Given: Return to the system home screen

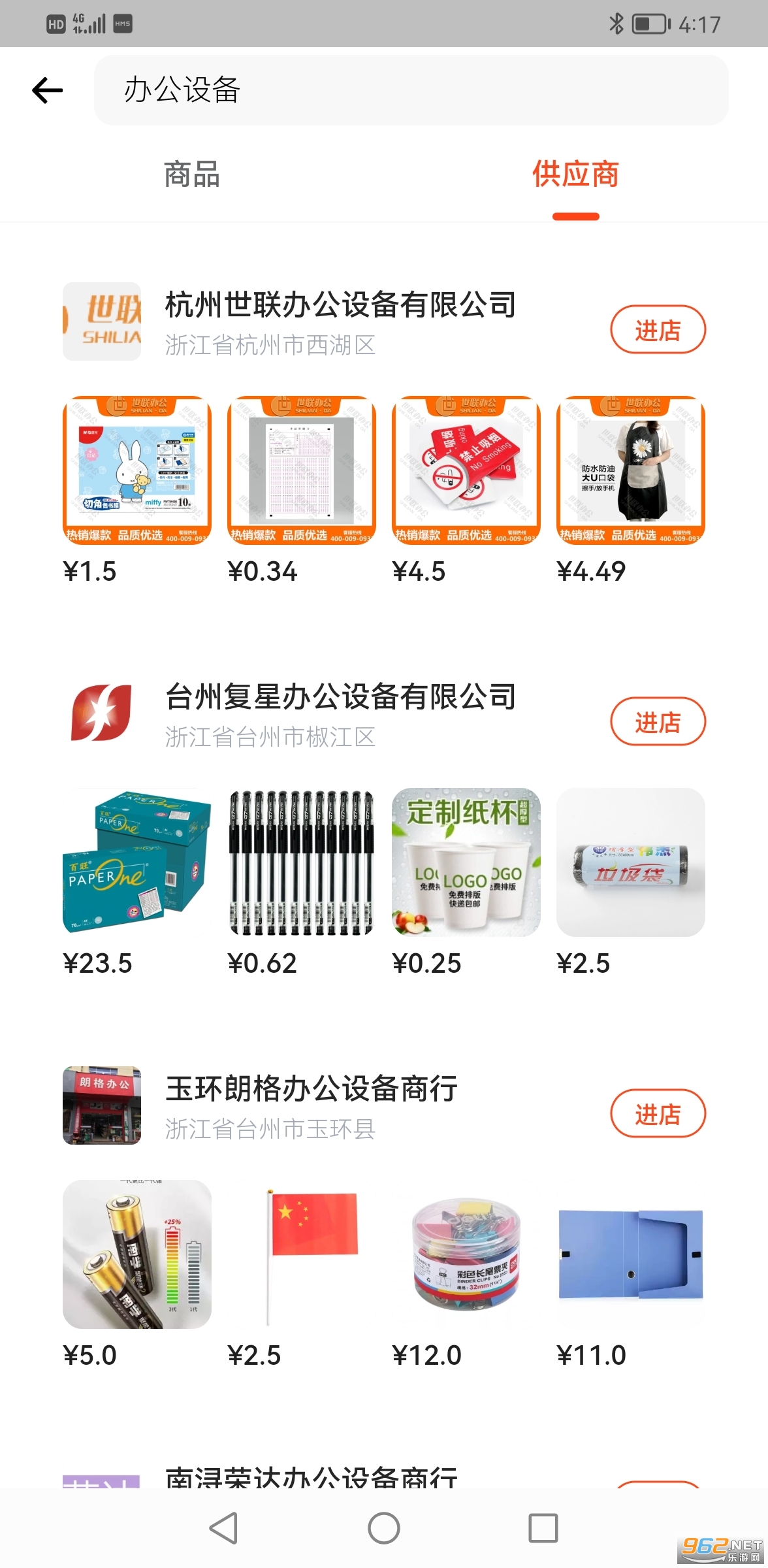Looking at the screenshot, I should click(384, 1528).
